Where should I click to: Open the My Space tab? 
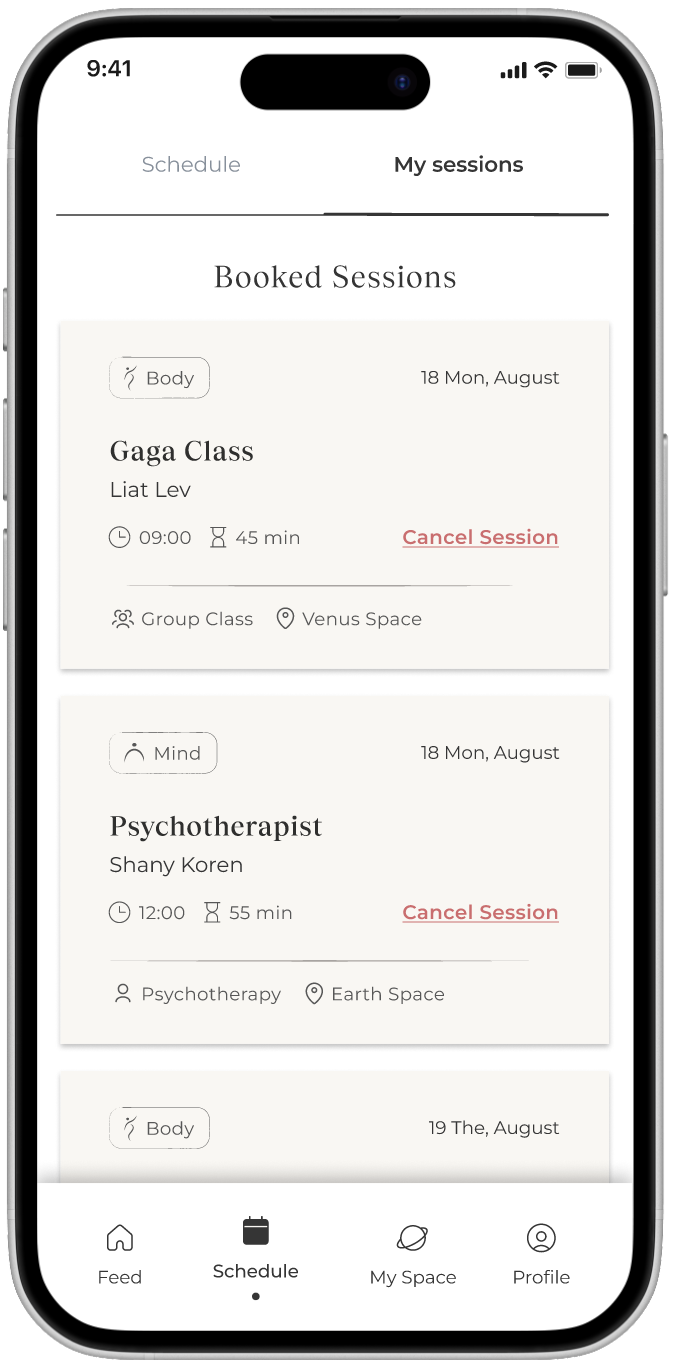[x=412, y=1254]
